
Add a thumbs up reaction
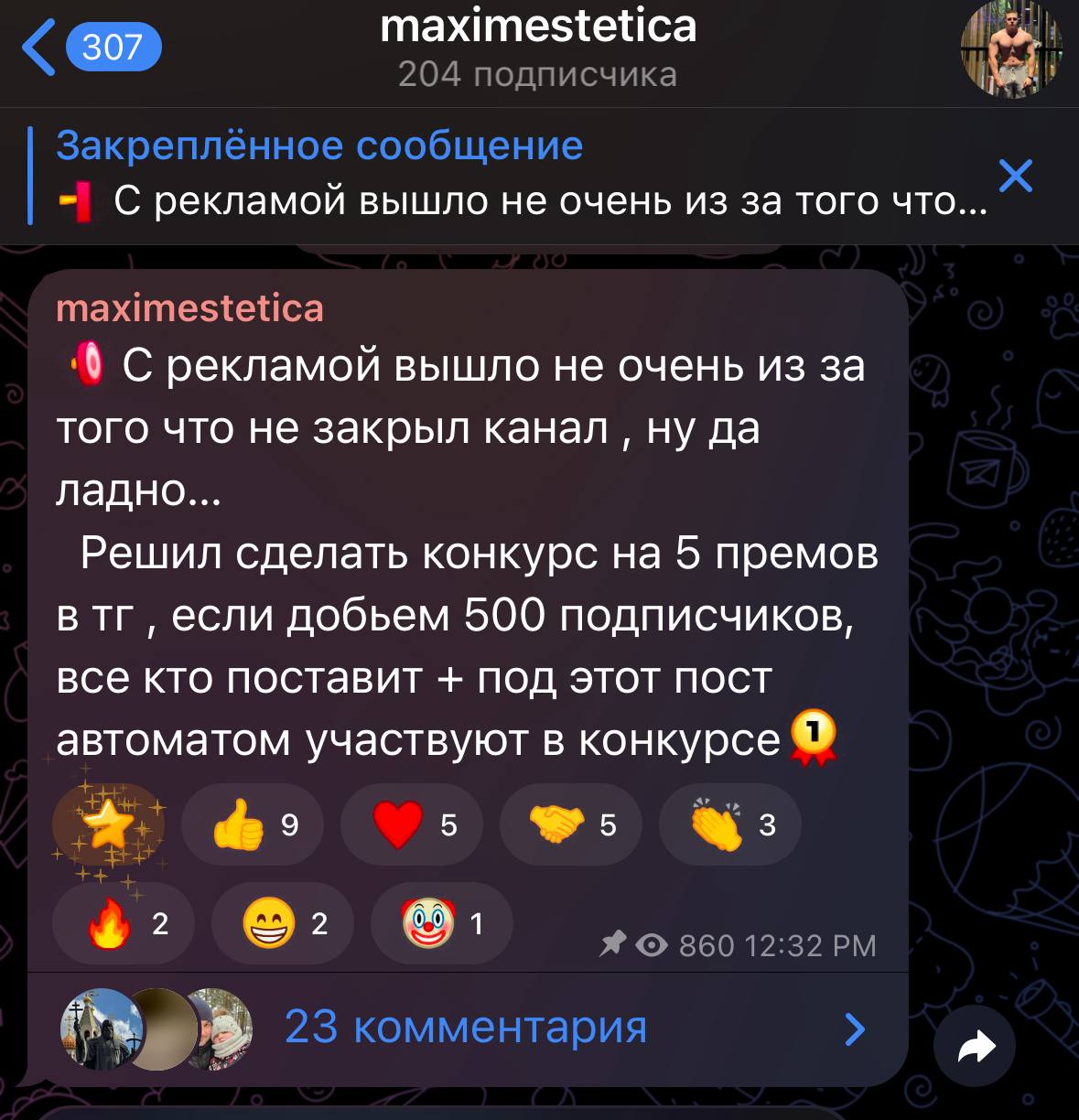tap(254, 824)
